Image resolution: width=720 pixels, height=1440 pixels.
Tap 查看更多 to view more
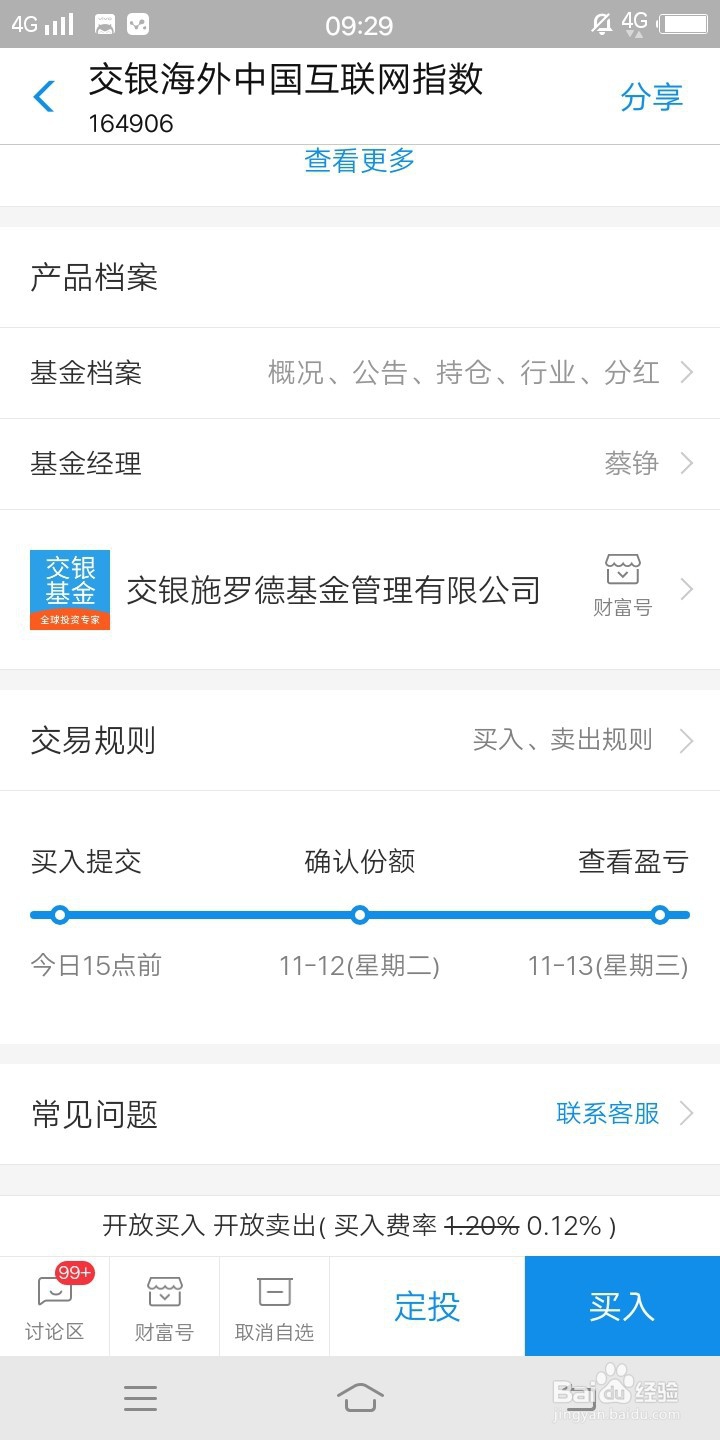[358, 160]
